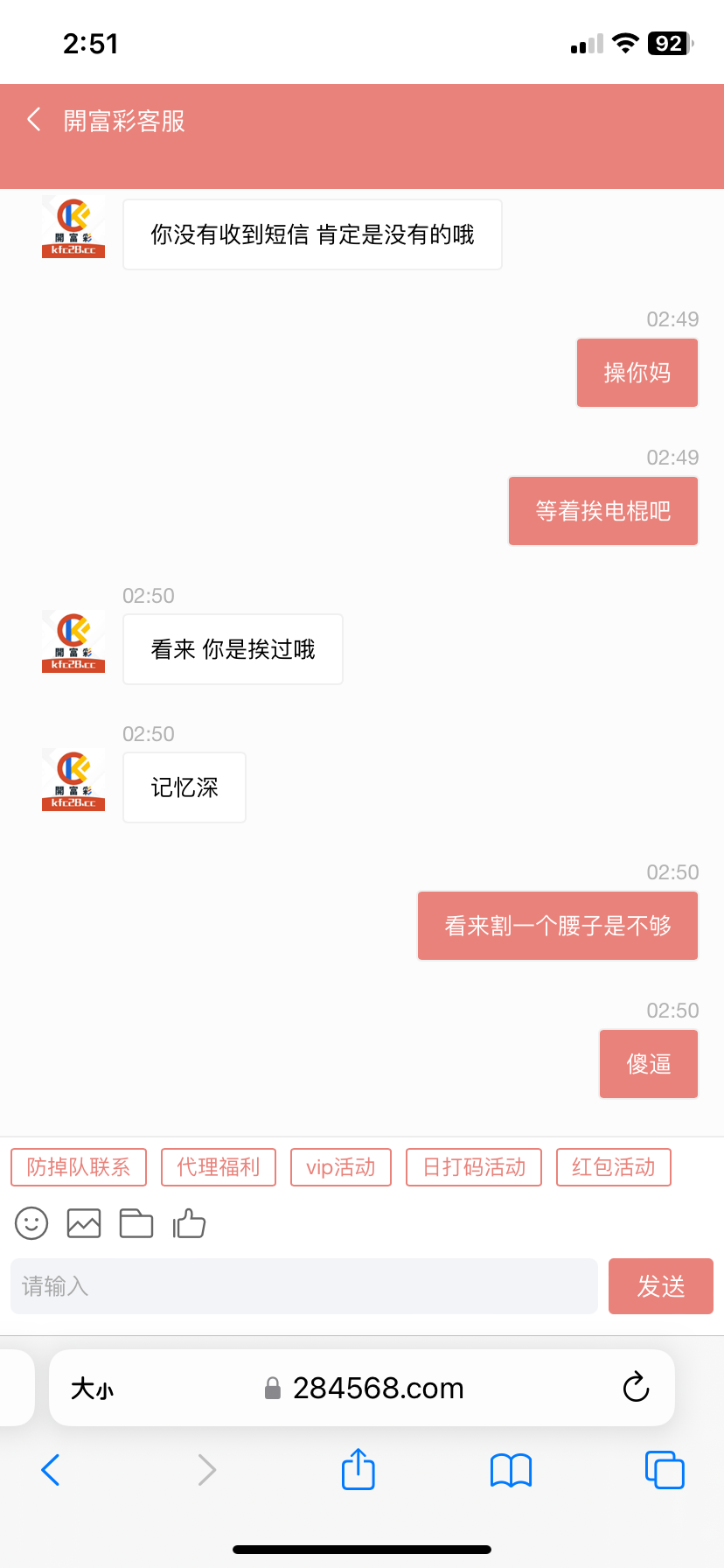Click the padlock icon beside 284568.com
724x1568 pixels.
[x=272, y=1387]
